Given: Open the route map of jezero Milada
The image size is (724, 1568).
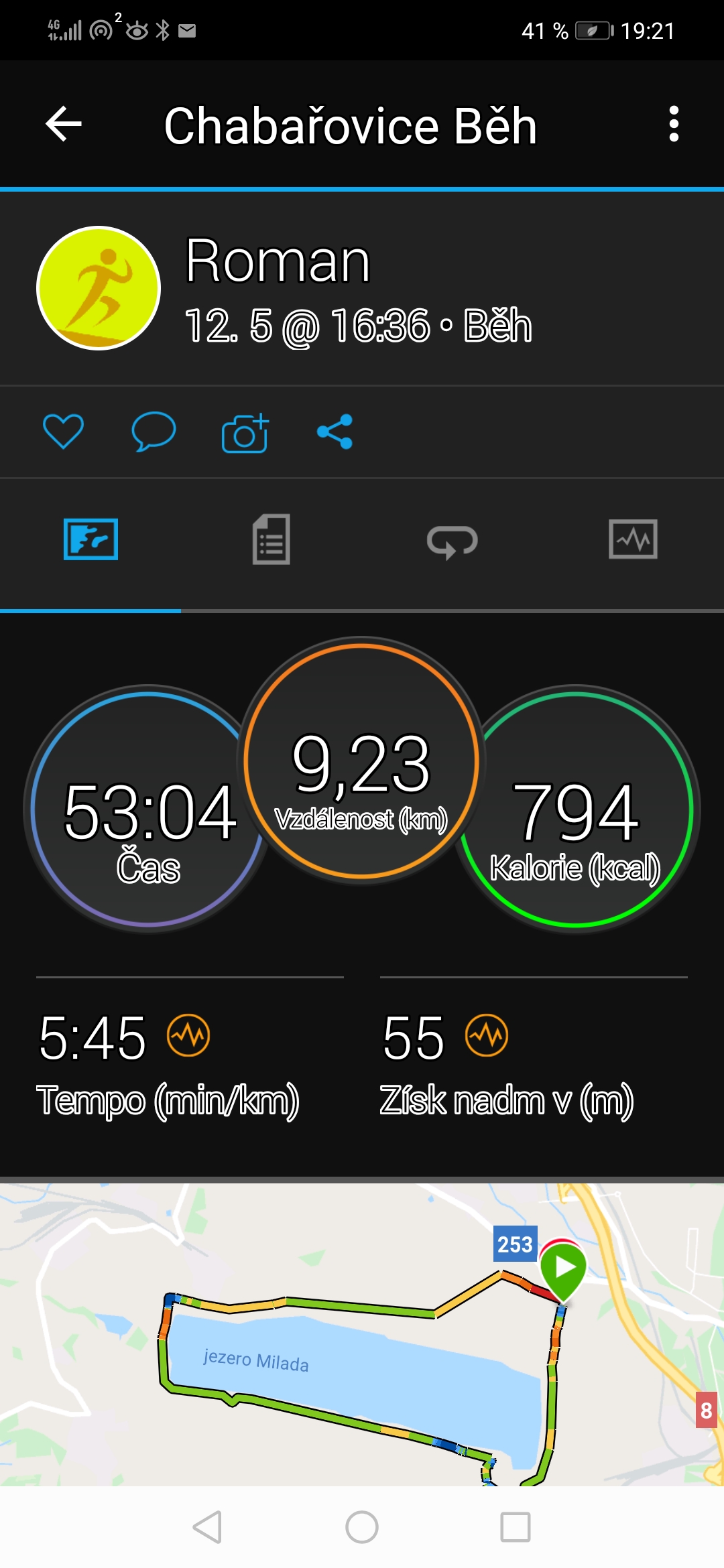Looking at the screenshot, I should tap(362, 1334).
